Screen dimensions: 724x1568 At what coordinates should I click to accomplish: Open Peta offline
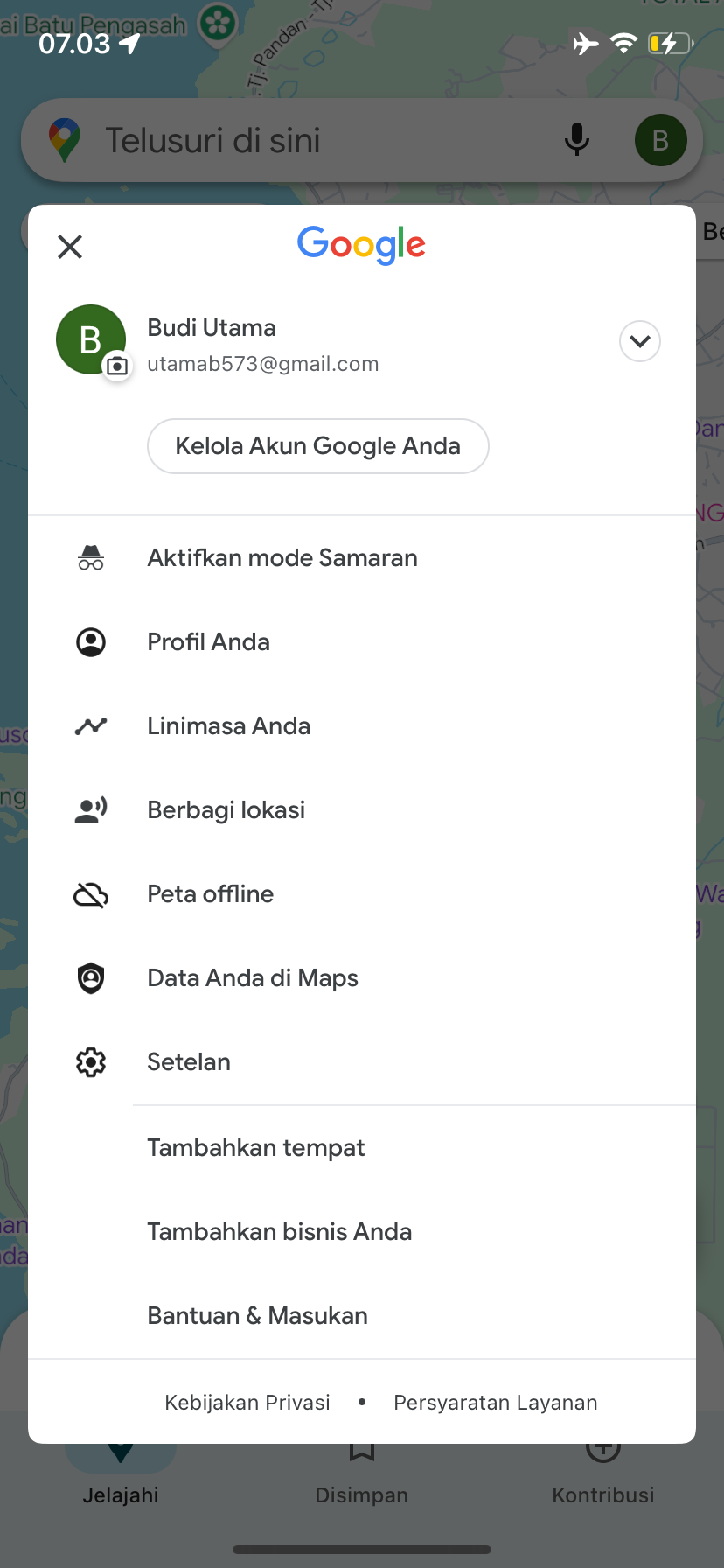(362, 894)
